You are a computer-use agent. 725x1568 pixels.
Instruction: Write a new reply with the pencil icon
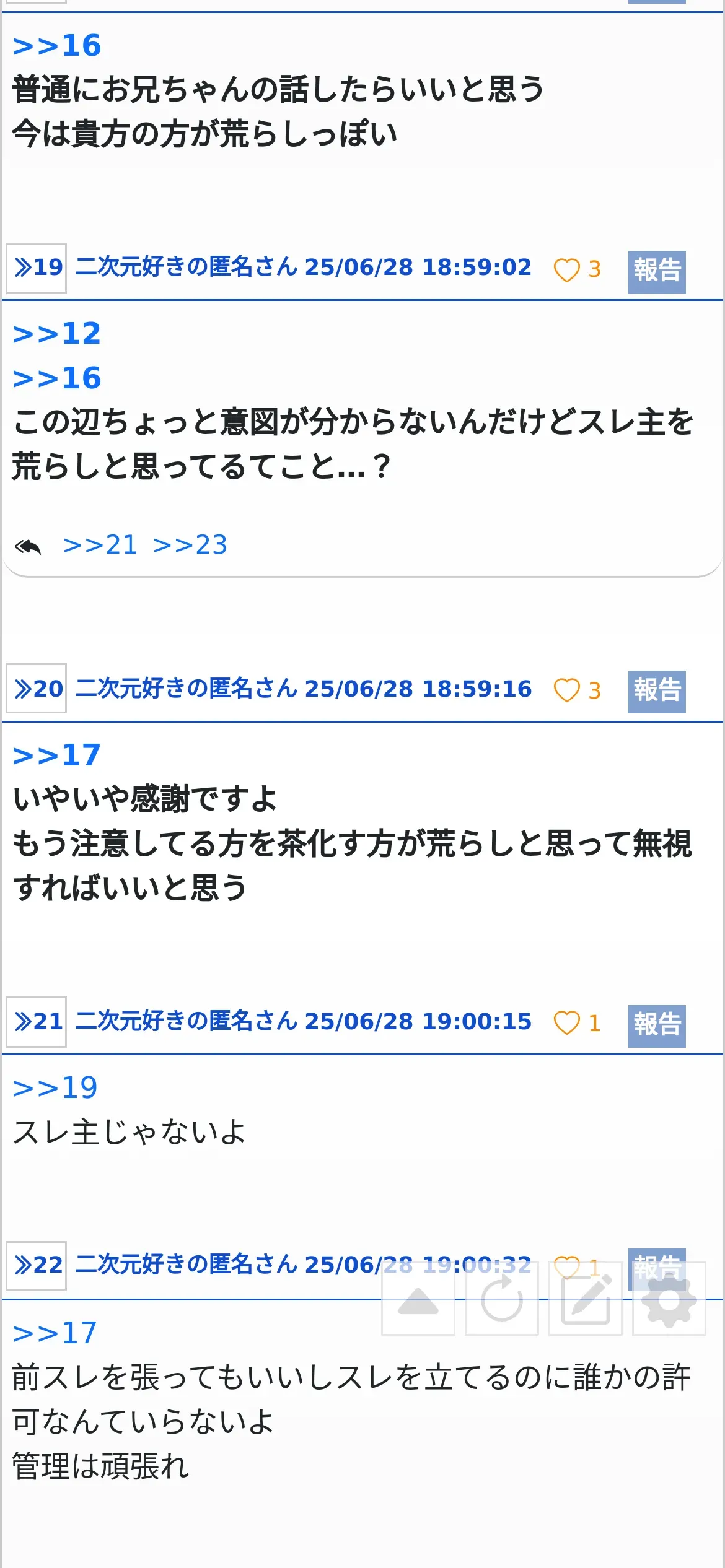point(586,1299)
